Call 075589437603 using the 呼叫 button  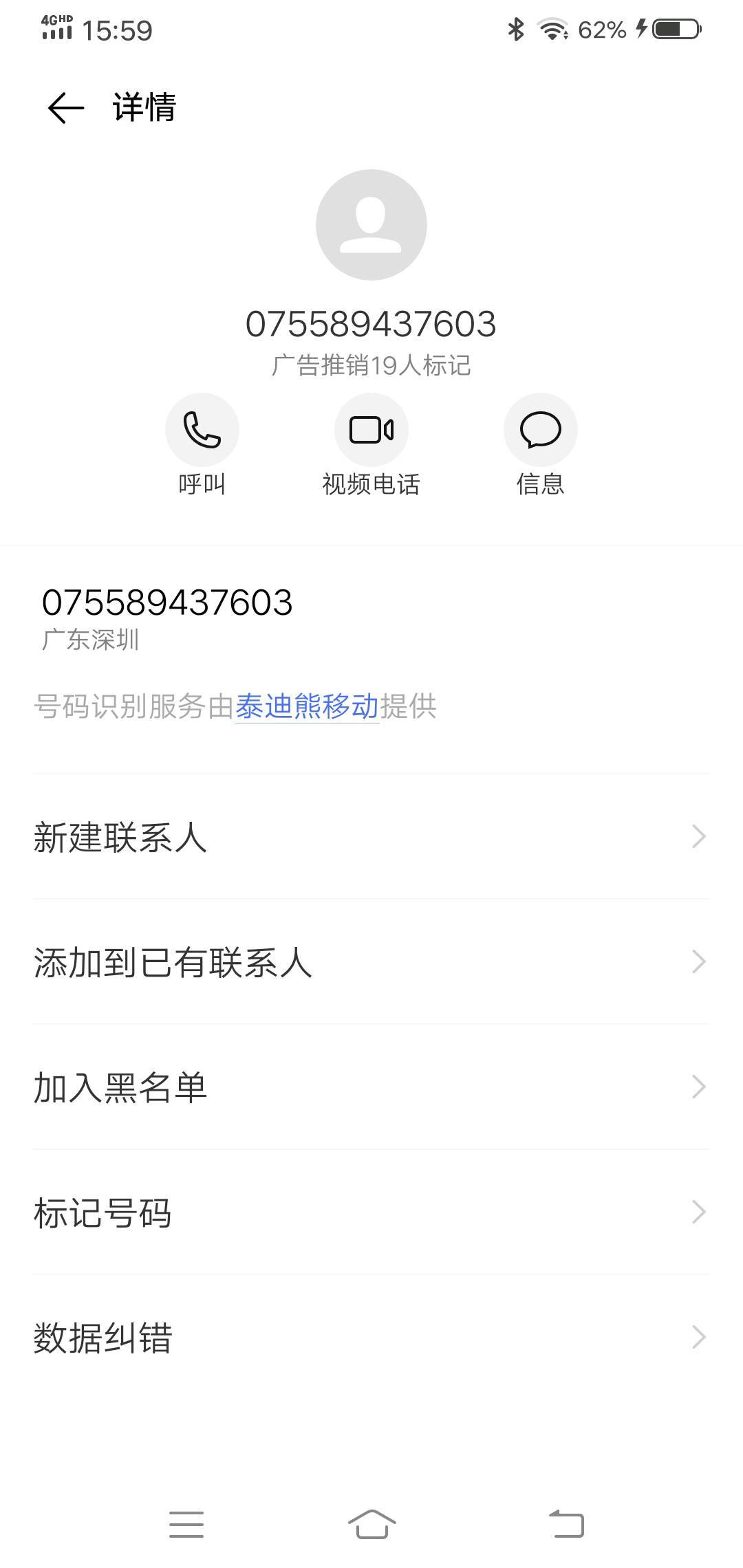[x=202, y=431]
